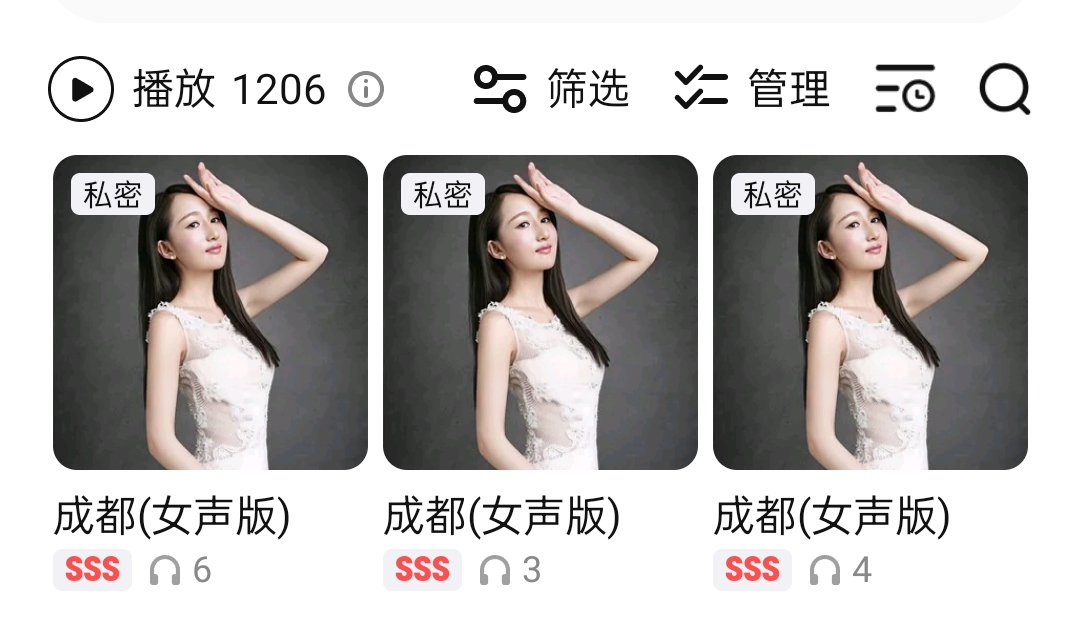Screen dimensions: 1080x628
Task: Open 管理 to manage recordings
Action: 752,89
